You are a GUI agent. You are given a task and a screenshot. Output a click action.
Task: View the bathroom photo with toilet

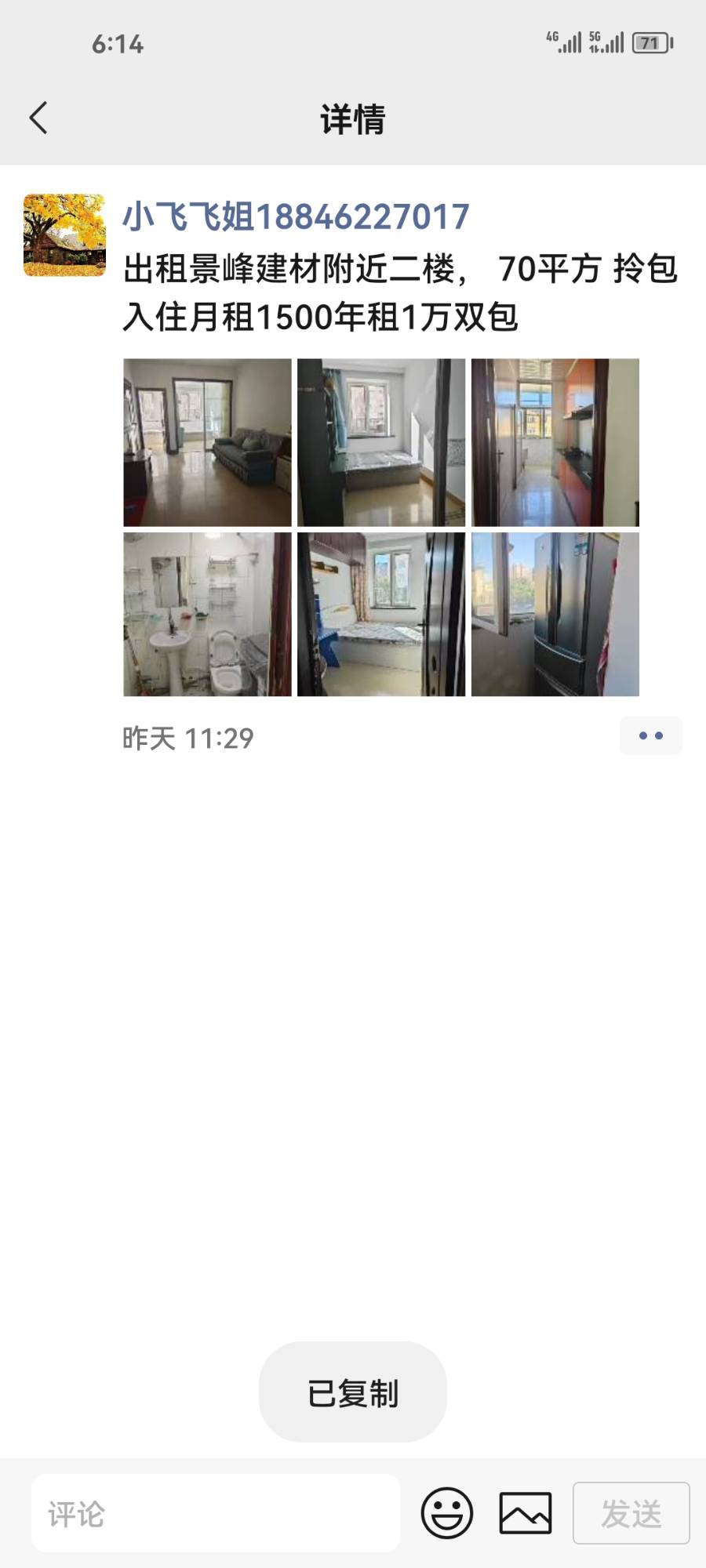click(207, 615)
